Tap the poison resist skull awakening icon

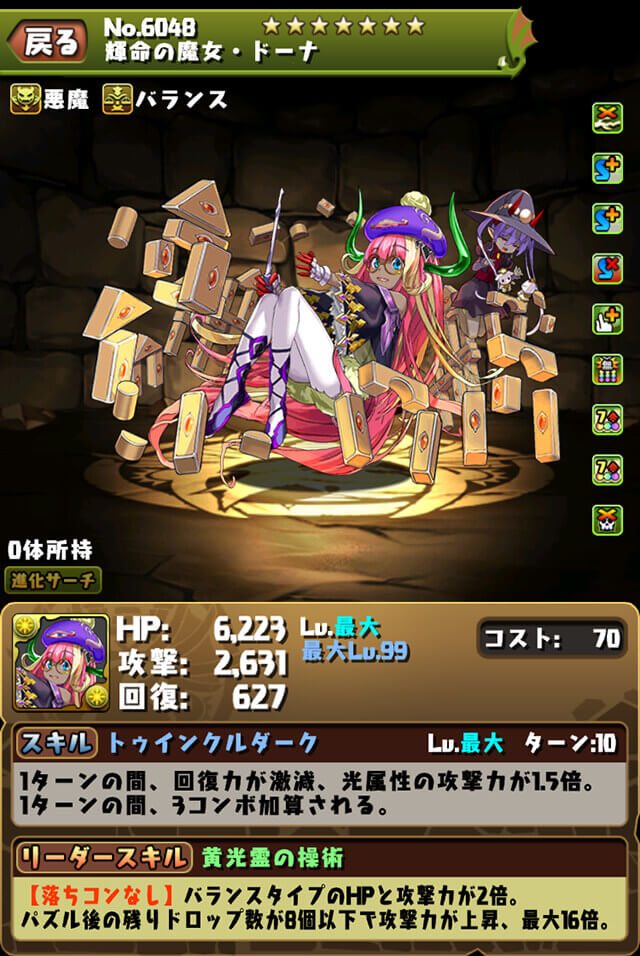click(607, 520)
